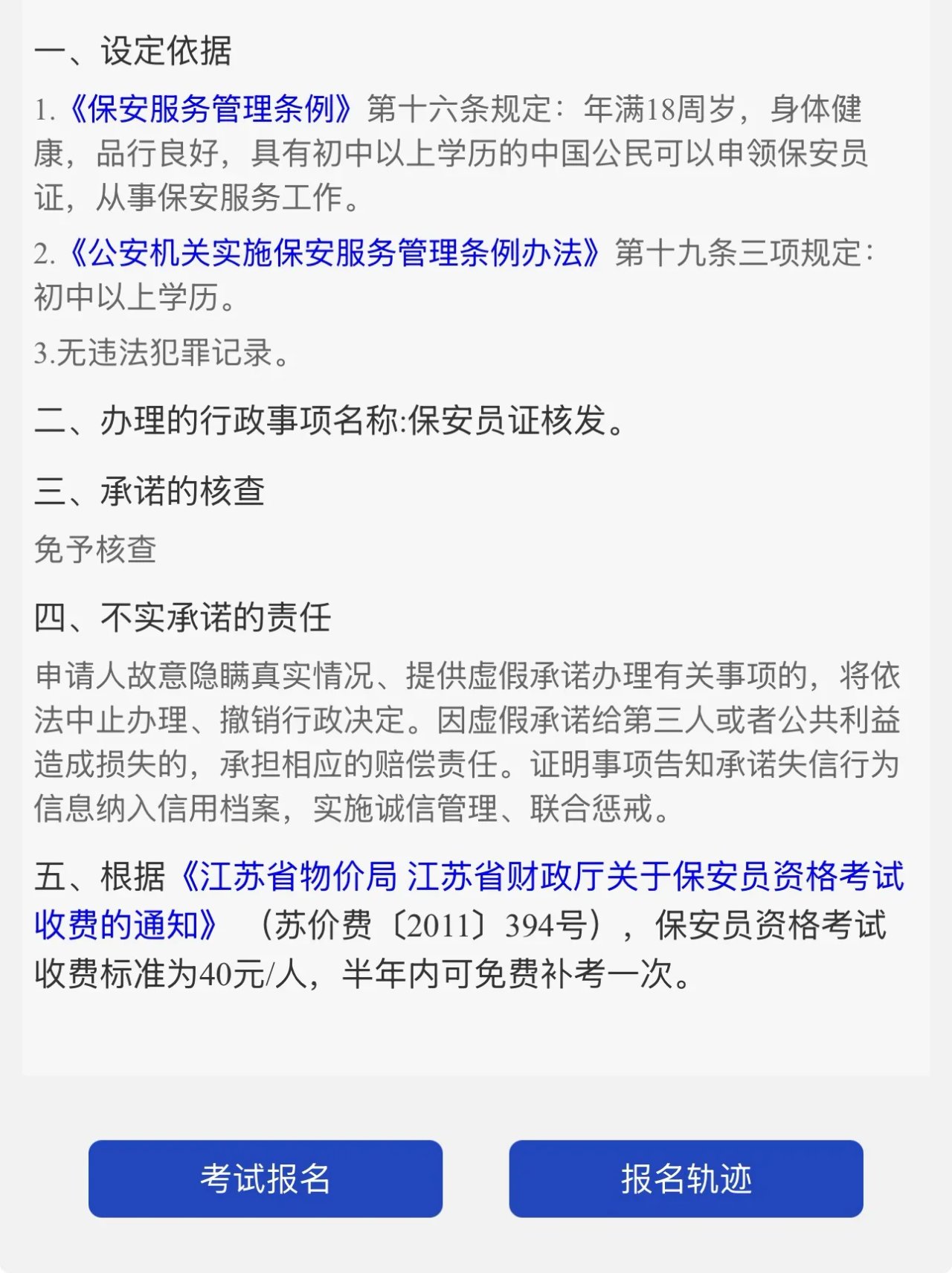Open the 公安机关实施保安服务管理条例办法 link
This screenshot has height=1273, width=952.
pos(335,253)
